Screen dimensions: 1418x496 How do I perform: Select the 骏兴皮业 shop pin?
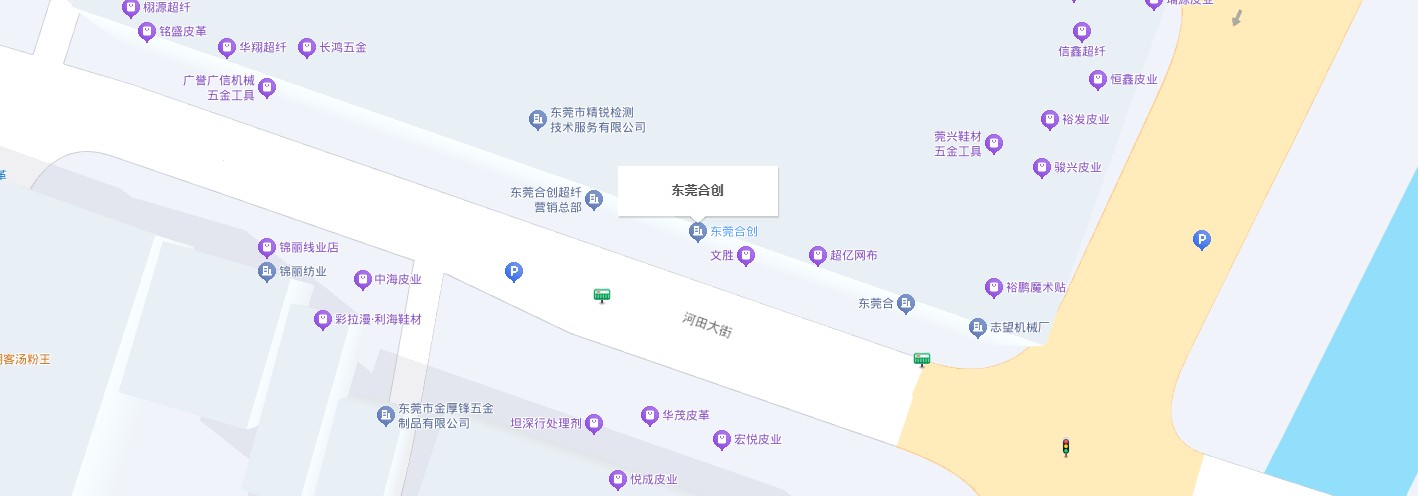(x=1042, y=168)
